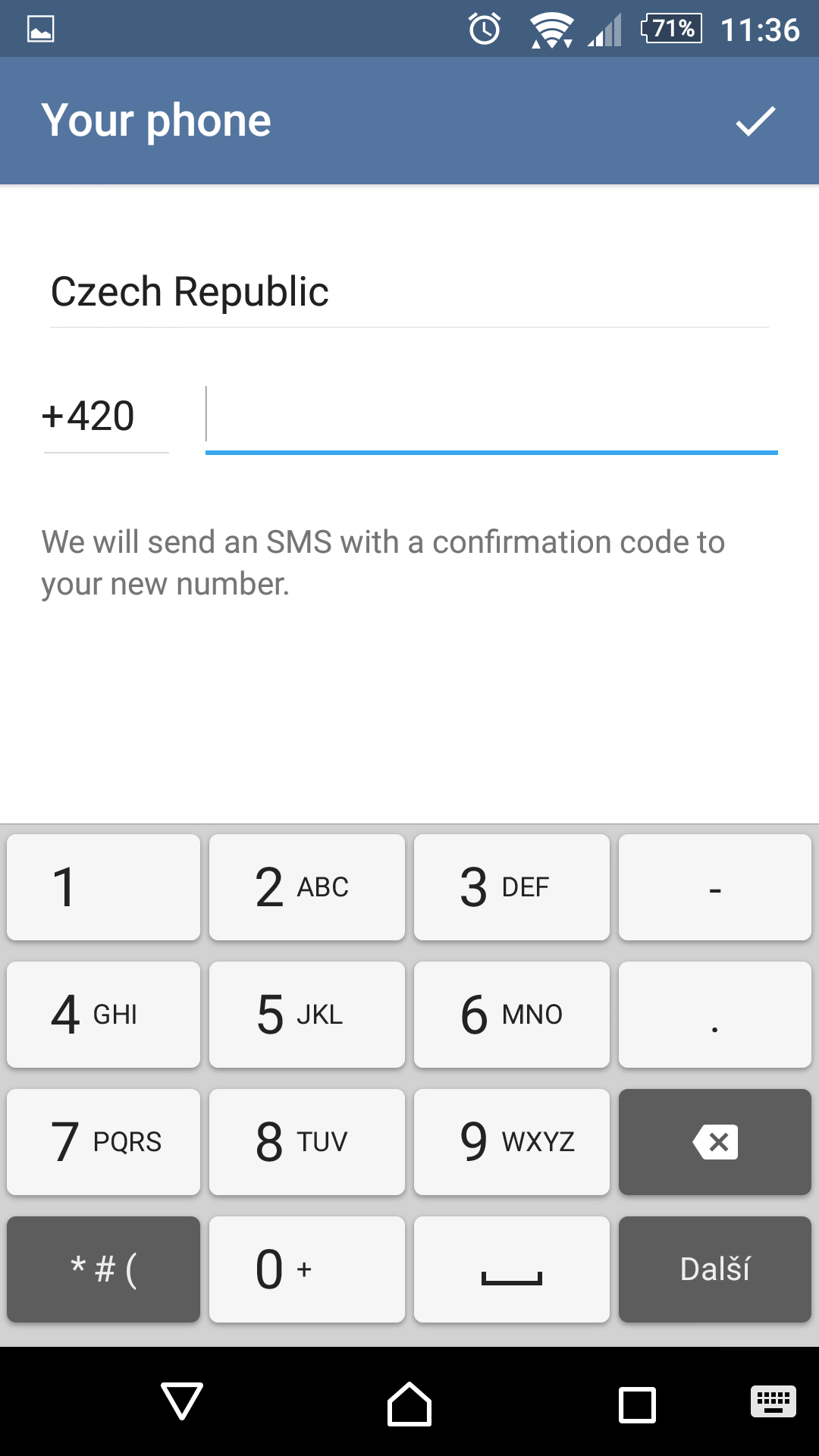Viewport: 819px width, 1456px height.
Task: Open the Czech Republic country selector
Action: click(409, 292)
